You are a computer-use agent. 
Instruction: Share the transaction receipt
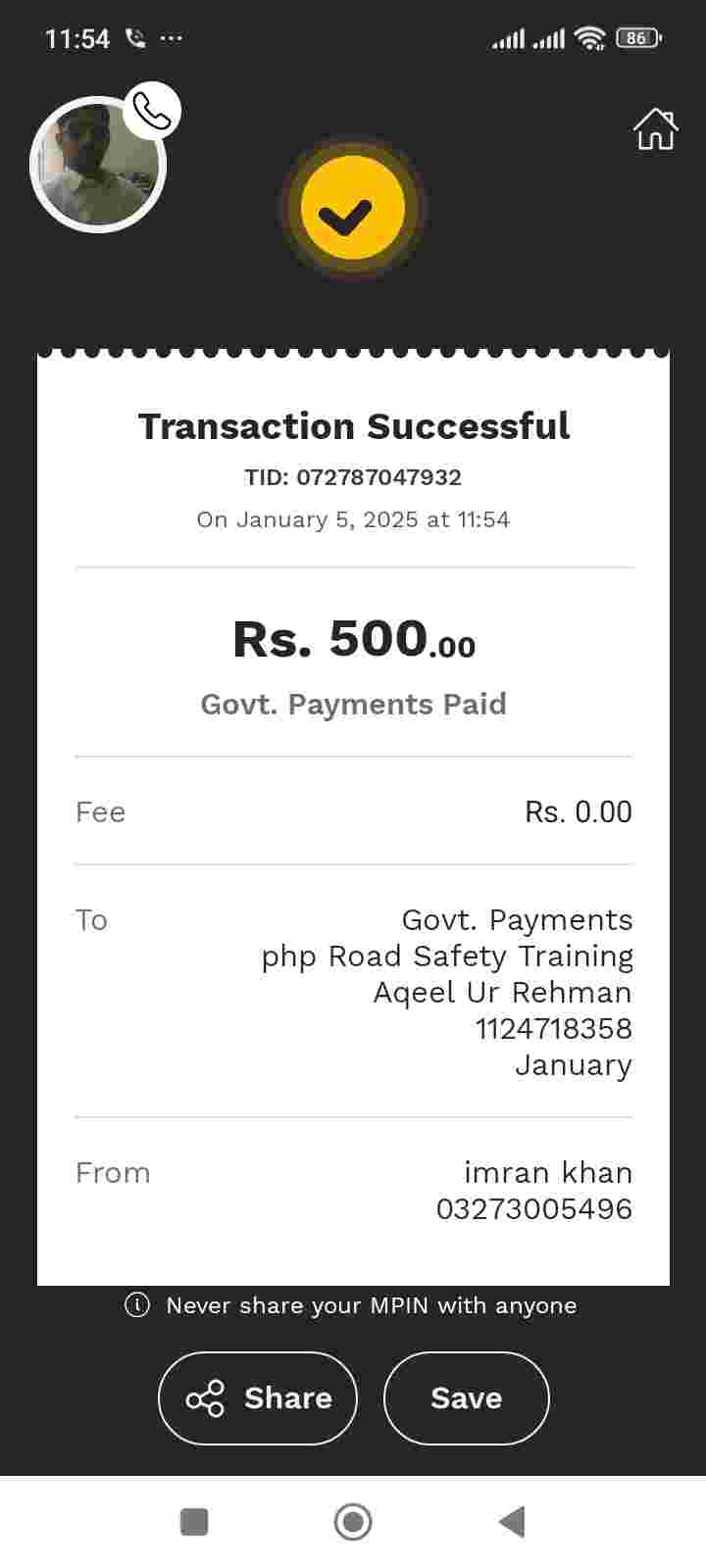(x=258, y=1397)
